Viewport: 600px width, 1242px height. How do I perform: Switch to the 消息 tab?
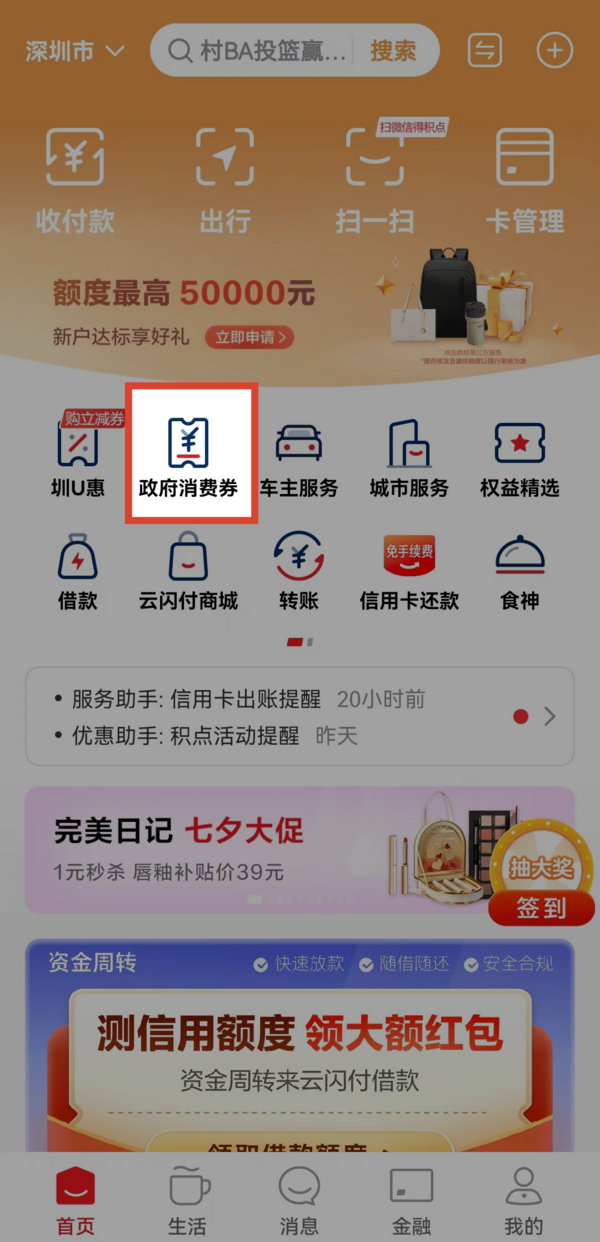299,1199
